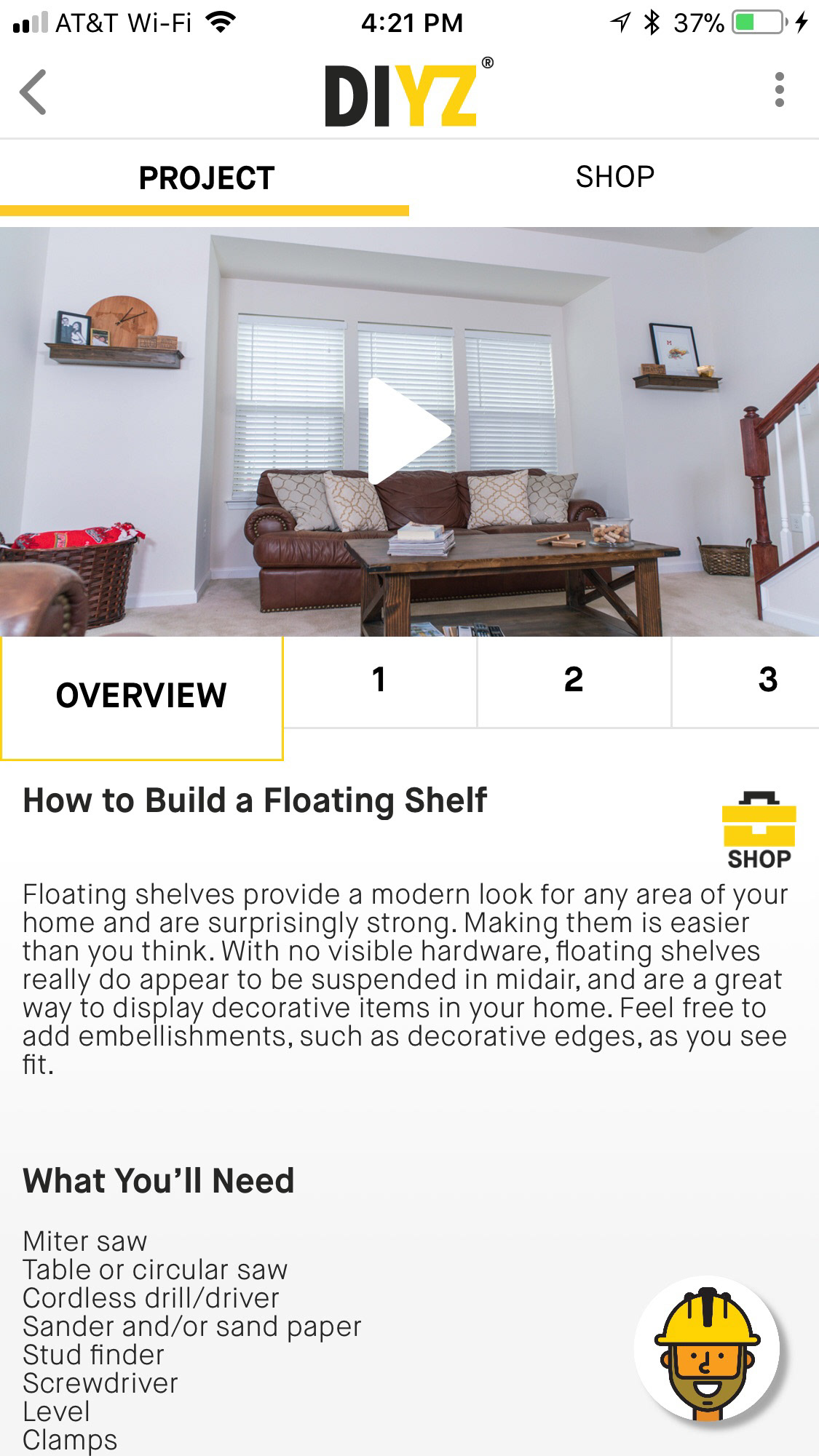Play the floating shelf video
The width and height of the screenshot is (819, 1456).
pyautogui.click(x=408, y=431)
